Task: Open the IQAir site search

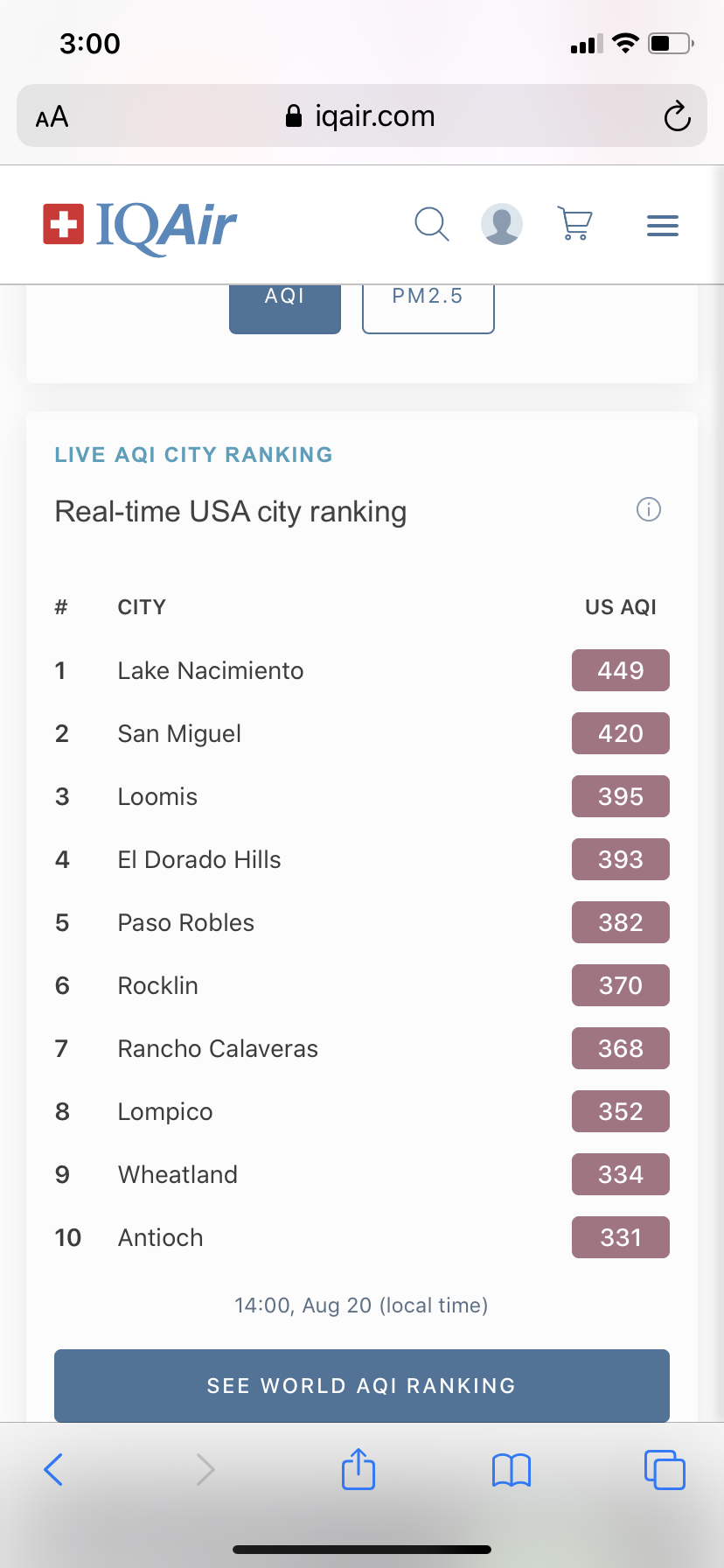Action: [x=431, y=224]
